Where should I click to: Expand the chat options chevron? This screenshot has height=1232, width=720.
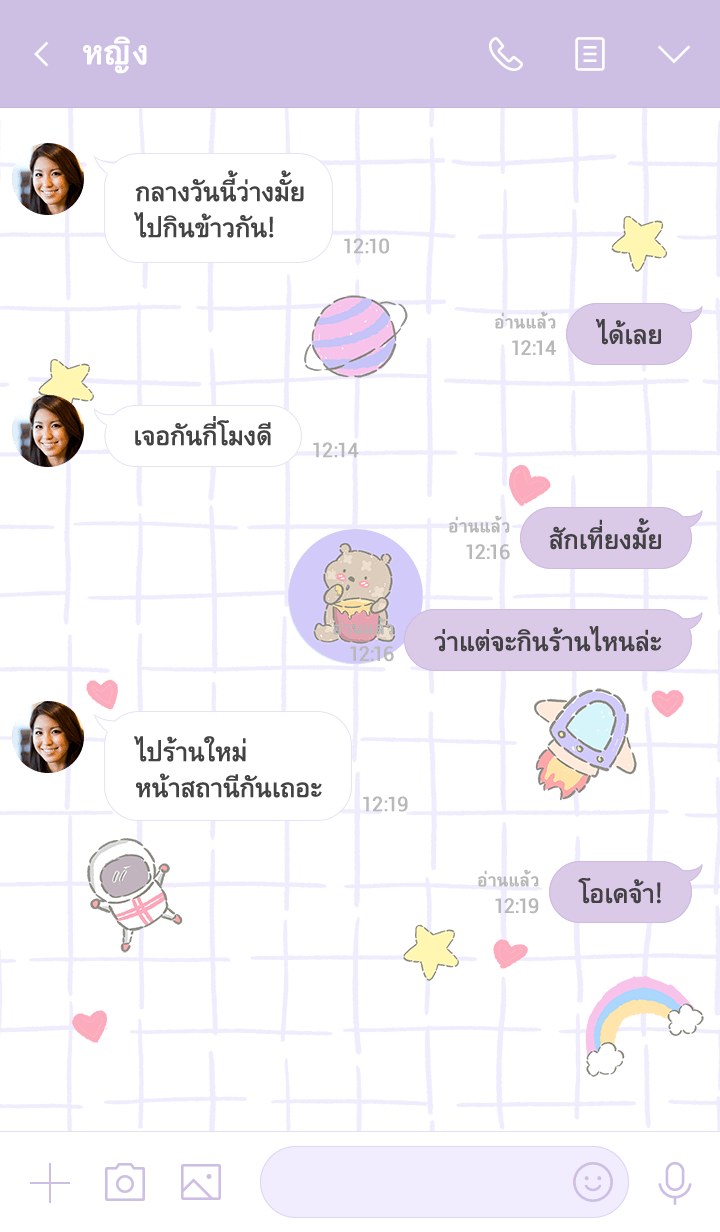tap(673, 54)
